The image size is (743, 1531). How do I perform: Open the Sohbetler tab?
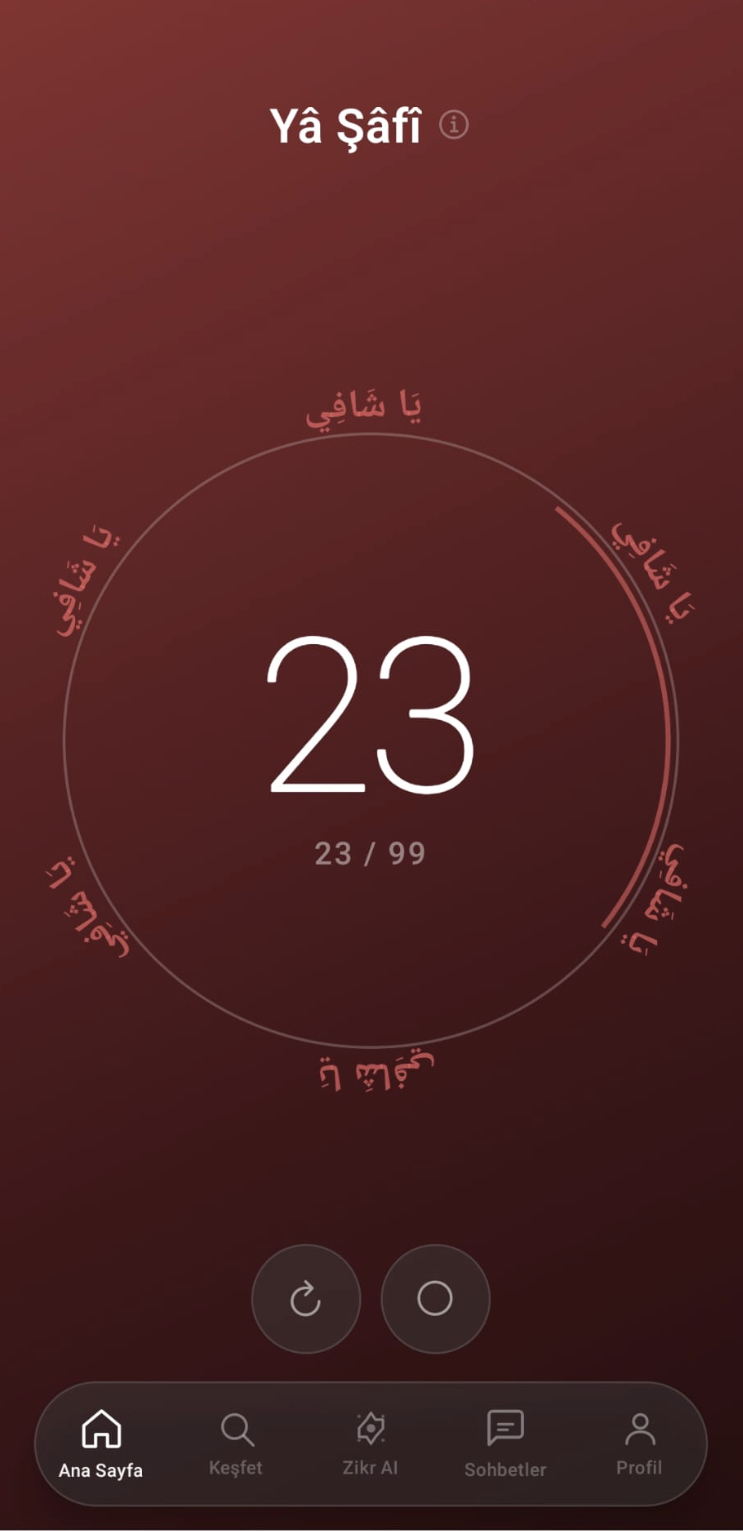coord(505,1443)
